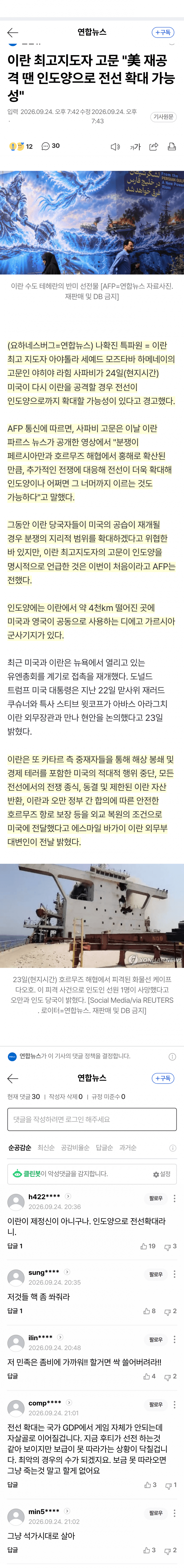Image resolution: width=184 pixels, height=1568 pixels.
Task: Print the article with the printer icon
Action: coord(172,147)
